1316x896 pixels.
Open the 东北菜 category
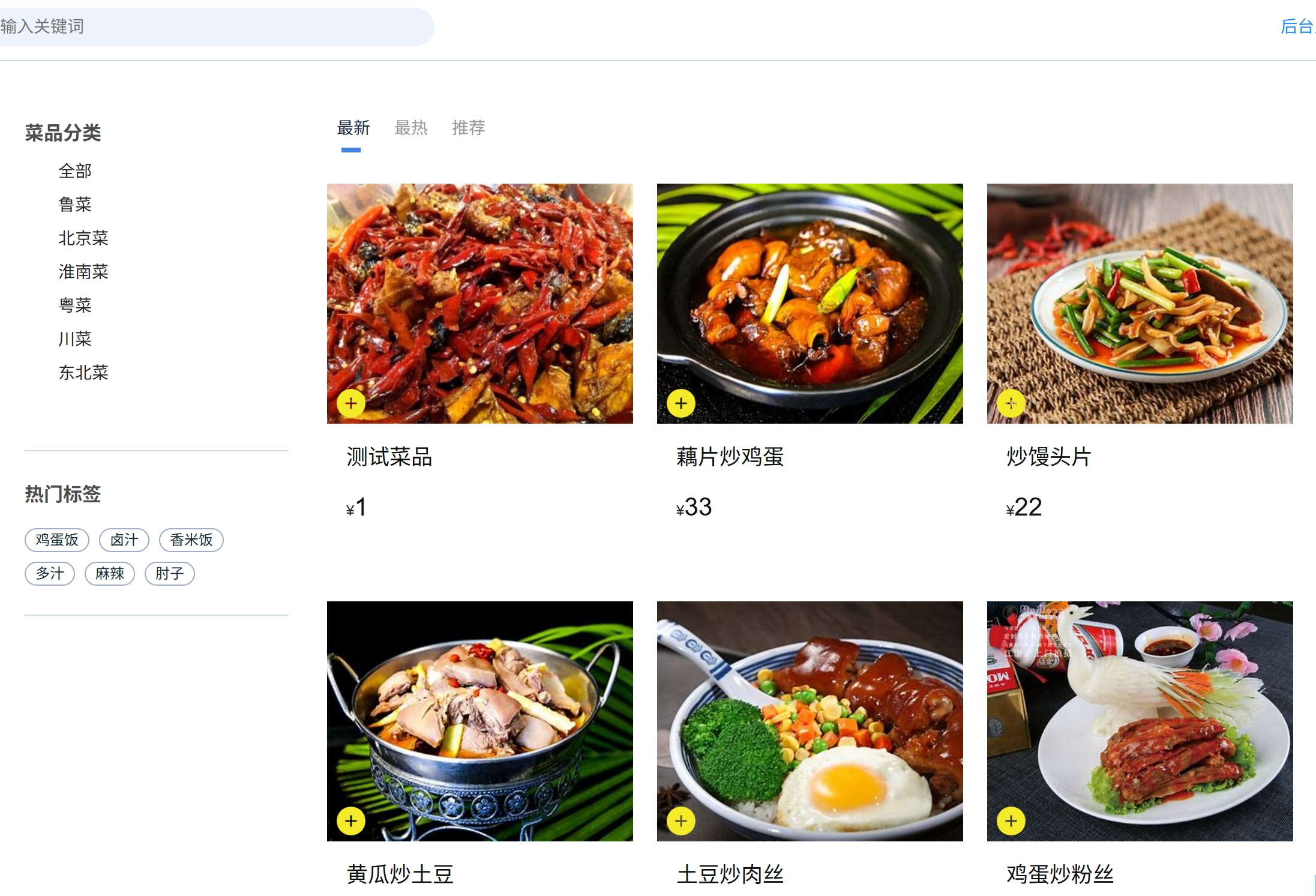(x=83, y=373)
